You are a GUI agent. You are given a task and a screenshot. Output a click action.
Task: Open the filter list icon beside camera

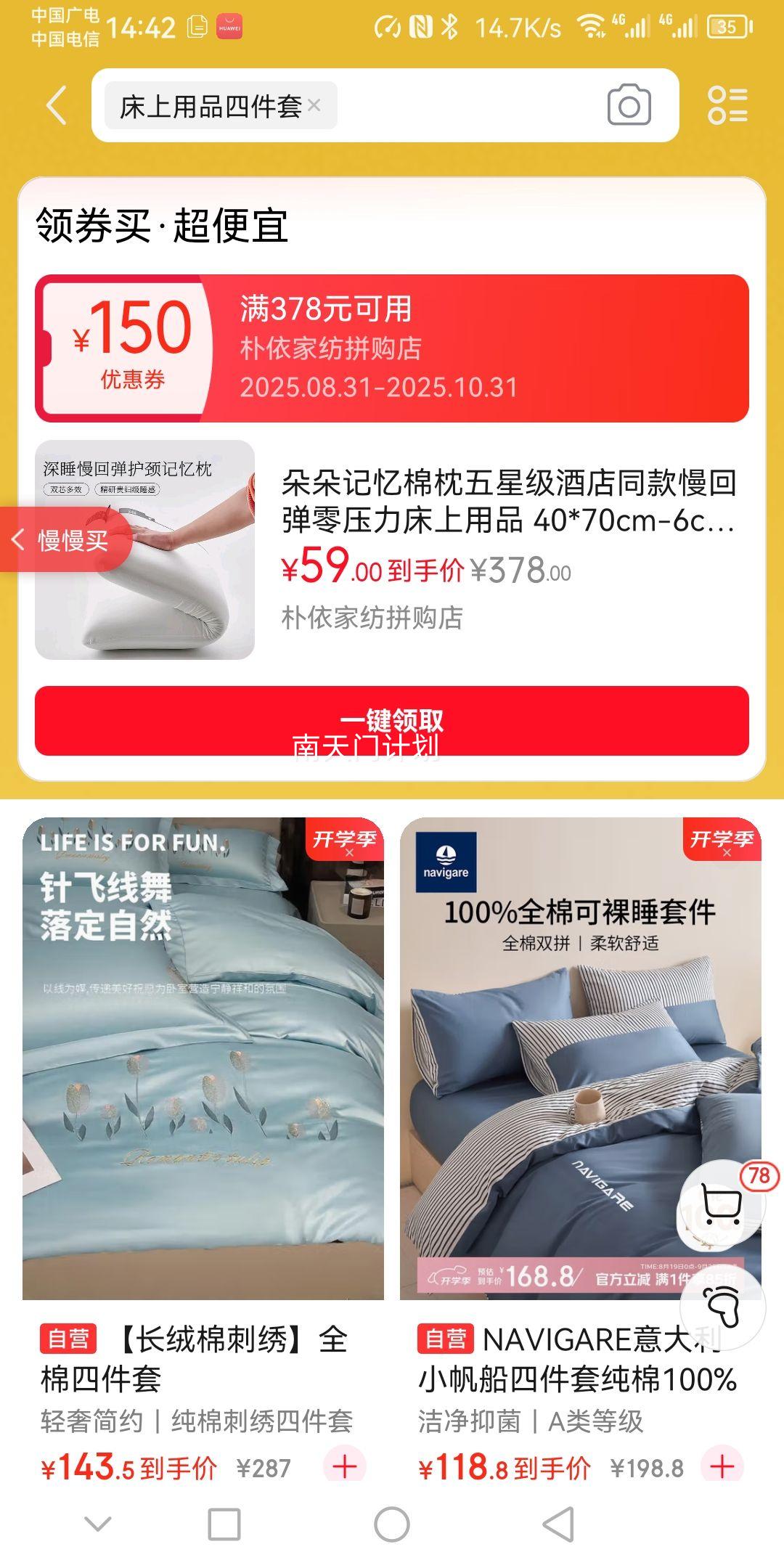tap(728, 106)
